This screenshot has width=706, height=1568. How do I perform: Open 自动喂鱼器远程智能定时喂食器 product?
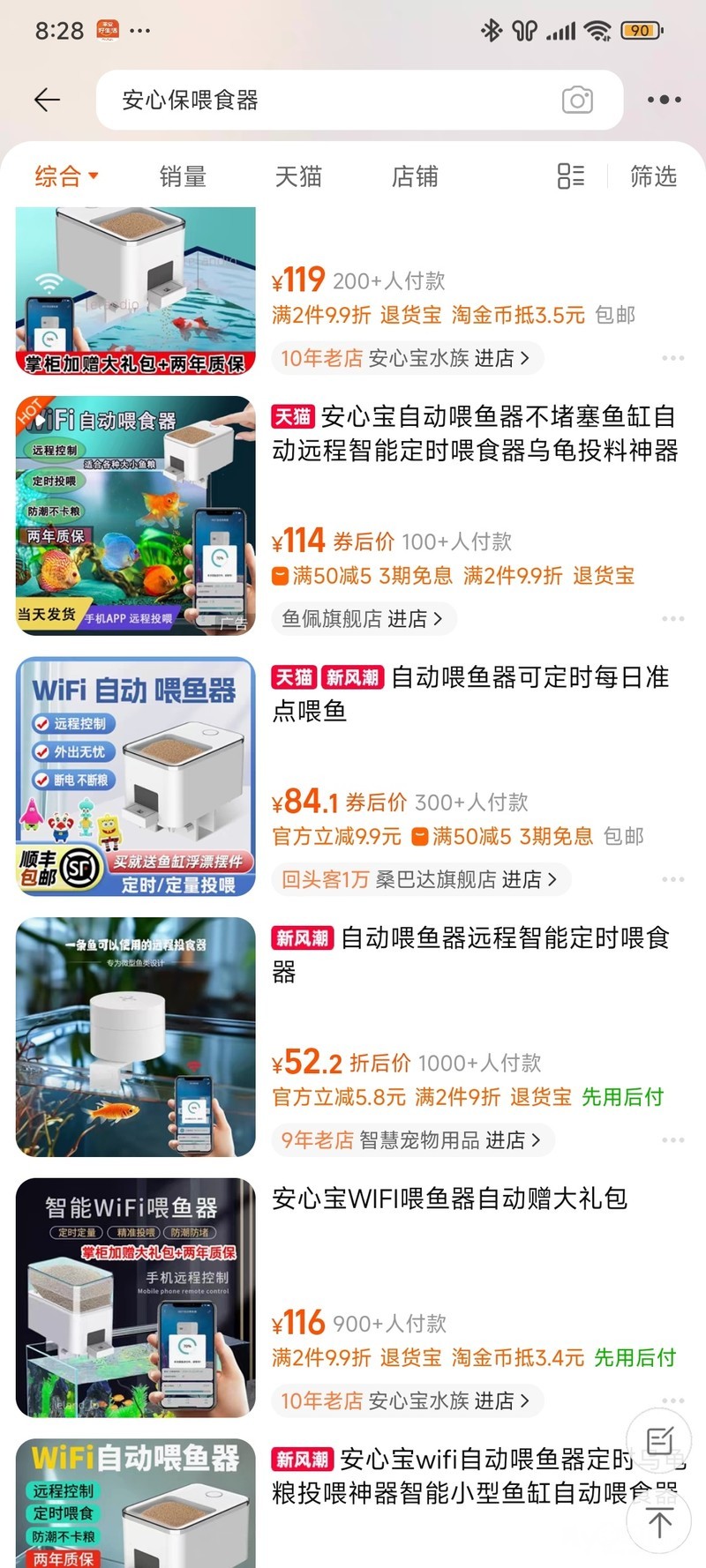point(469,954)
